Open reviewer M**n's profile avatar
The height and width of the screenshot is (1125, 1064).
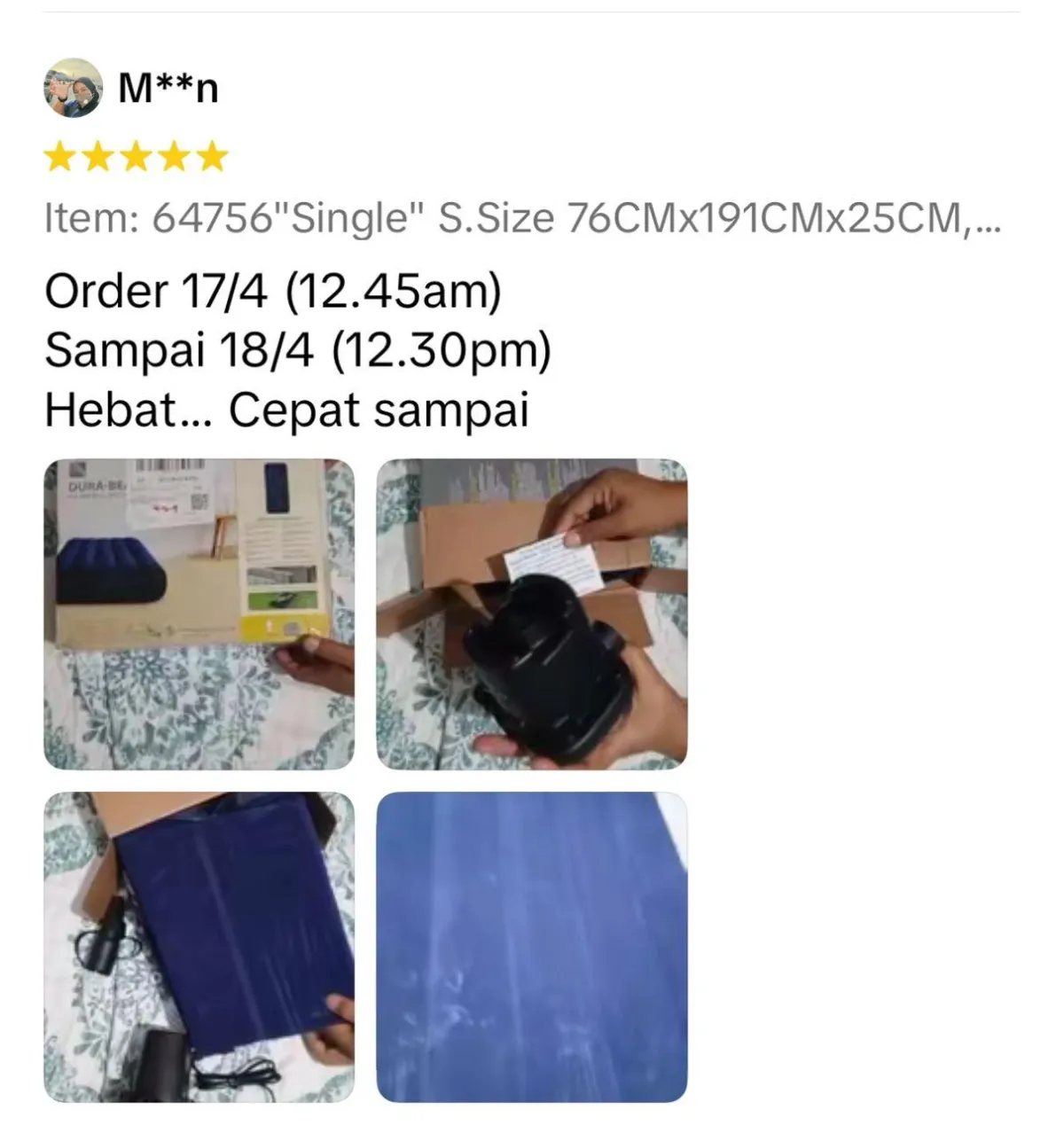click(74, 88)
